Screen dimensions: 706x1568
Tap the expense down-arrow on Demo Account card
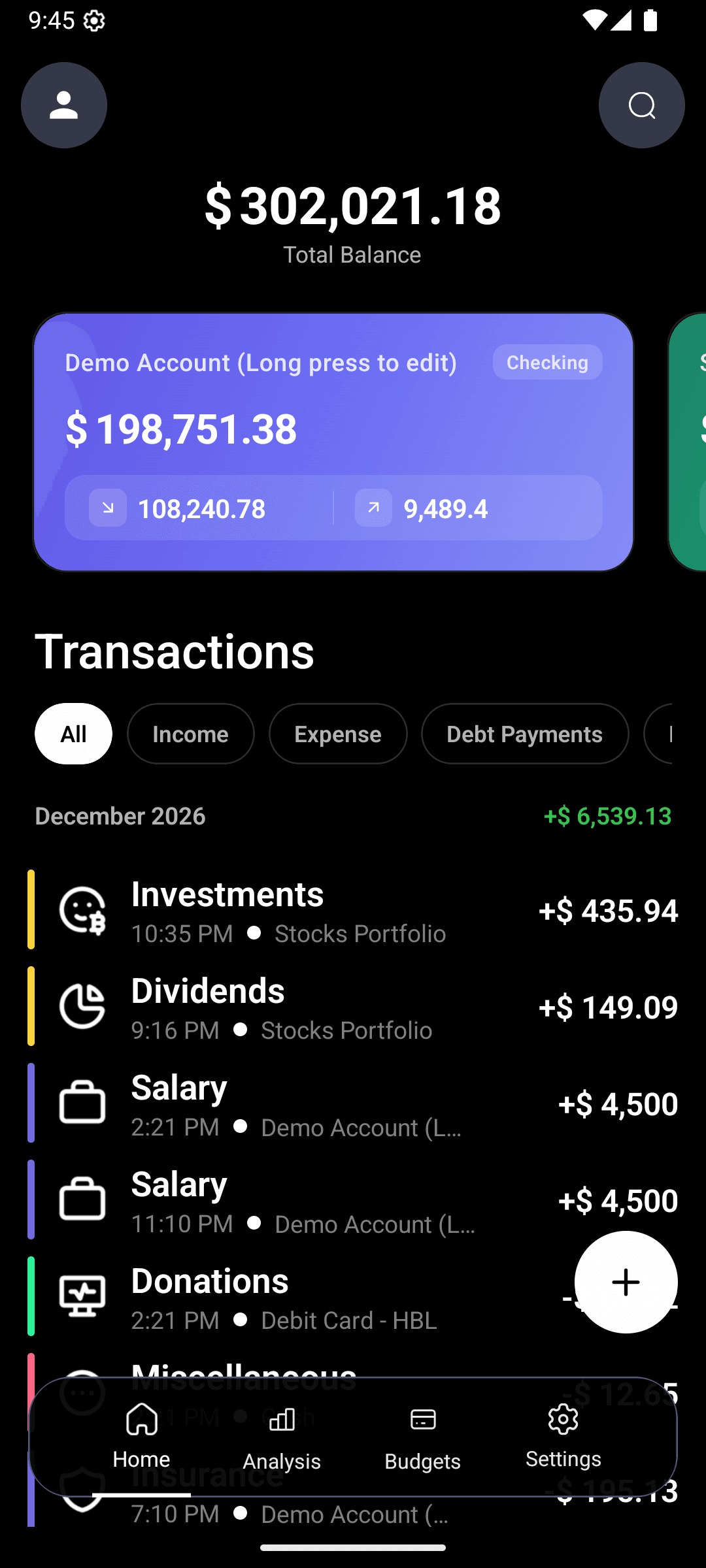pyautogui.click(x=108, y=508)
